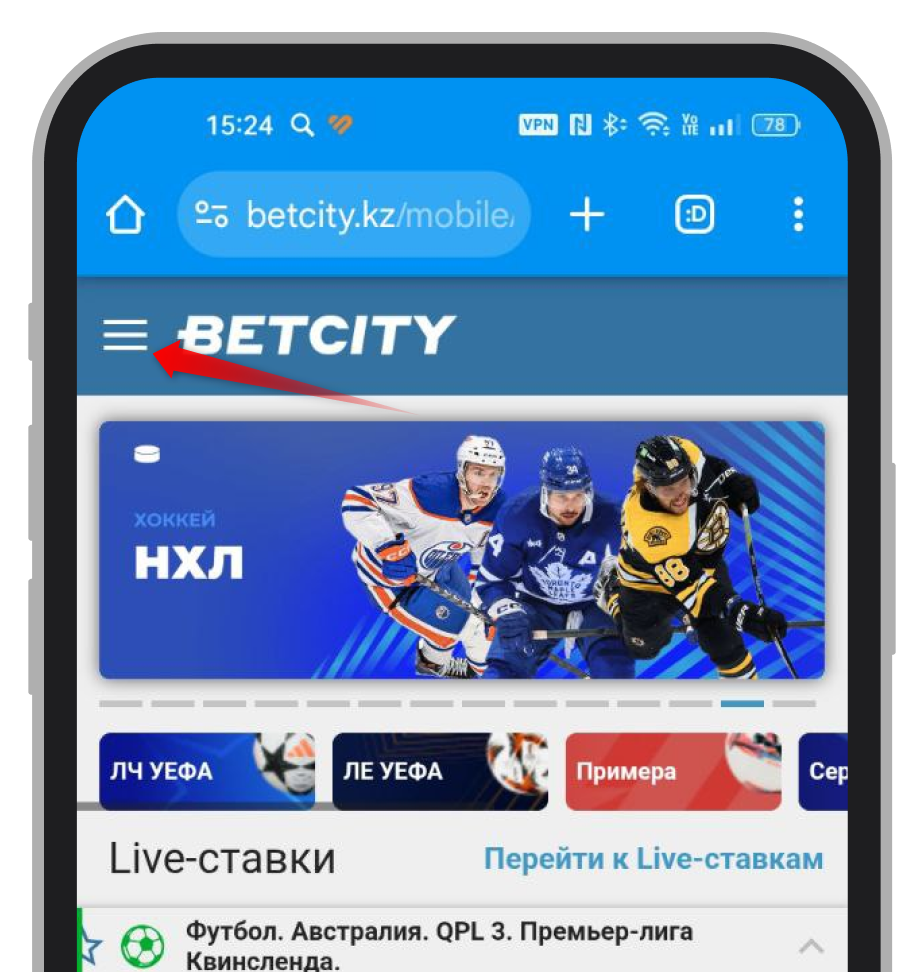This screenshot has height=972, width=924.
Task: Select the ЛЕ УЕФА tile
Action: 439,771
